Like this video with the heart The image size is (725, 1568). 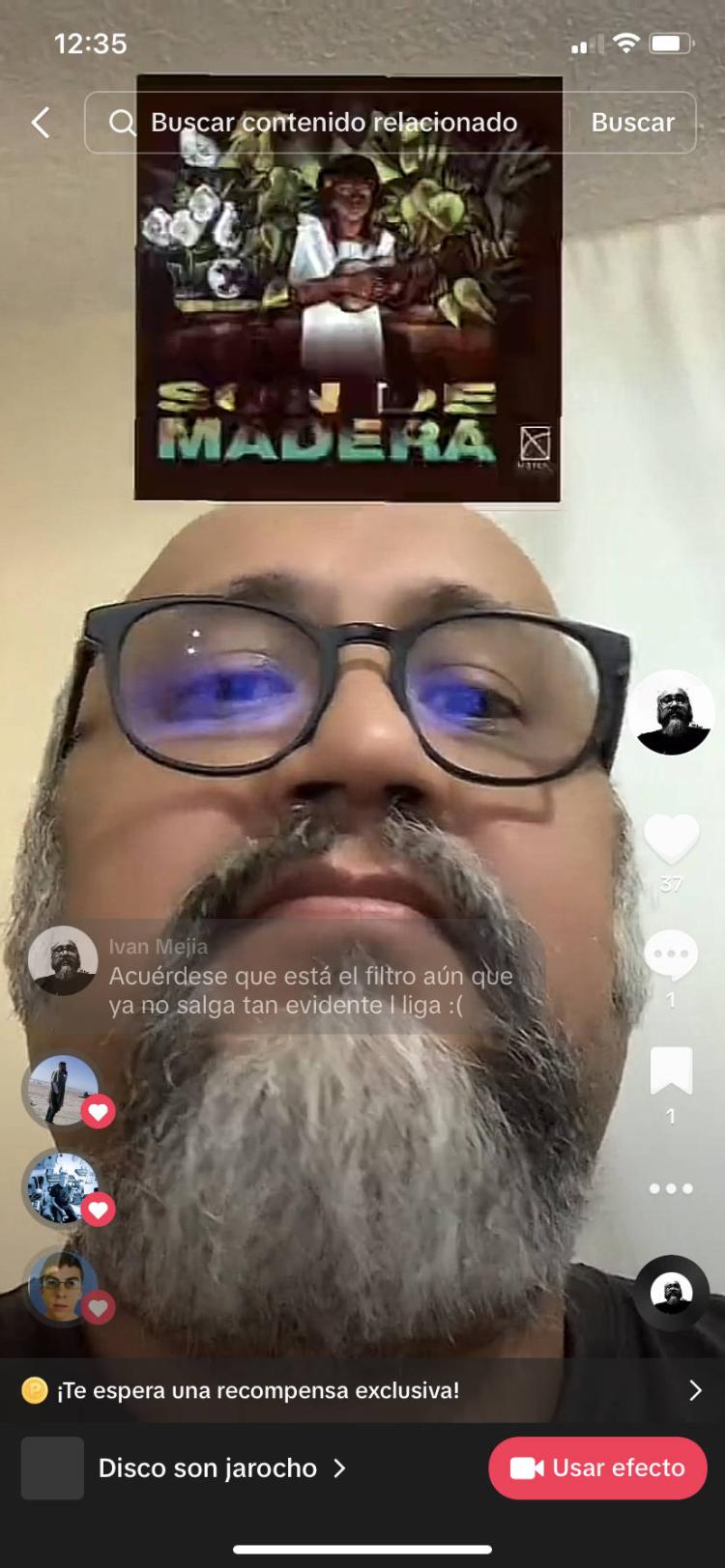671,839
